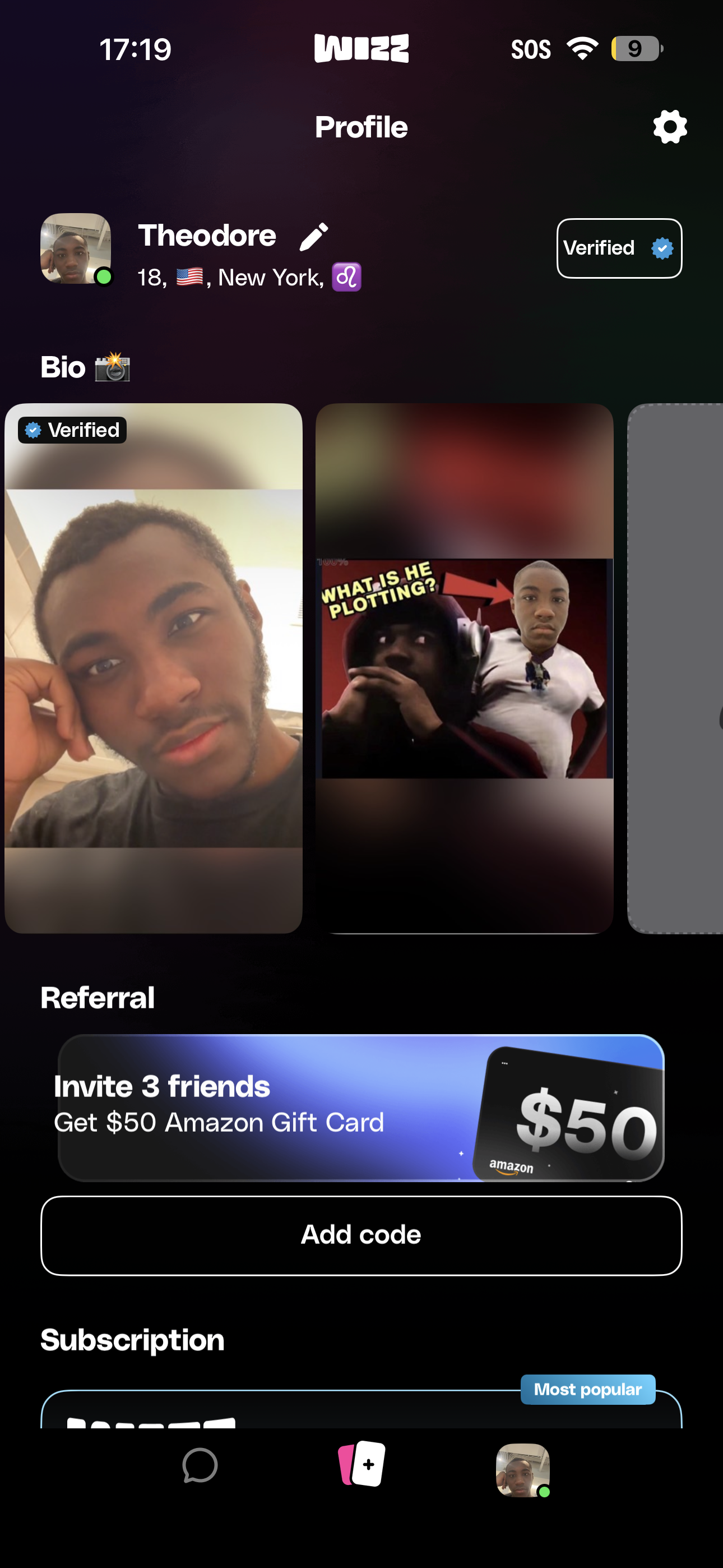Open the settings gear

pyautogui.click(x=669, y=127)
